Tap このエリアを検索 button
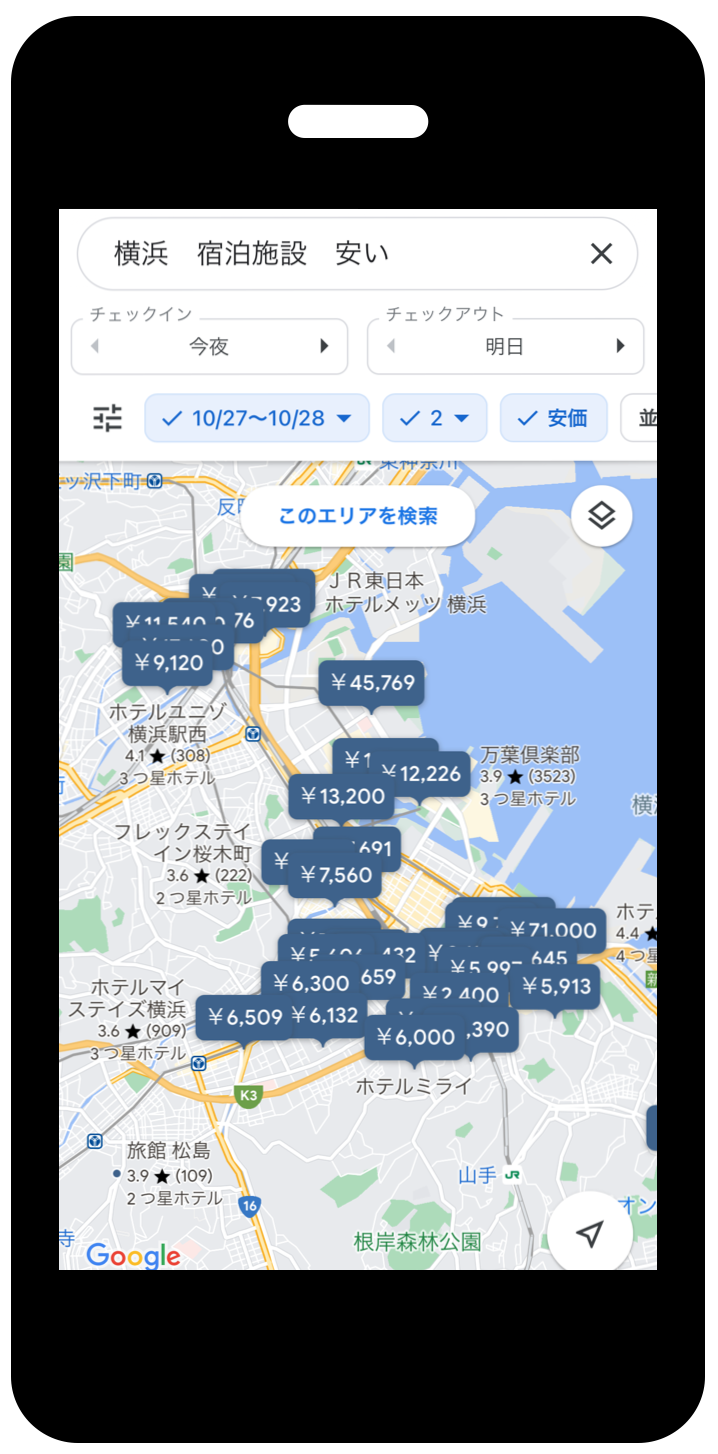Viewport: 718px width, 1454px height. (x=357, y=517)
